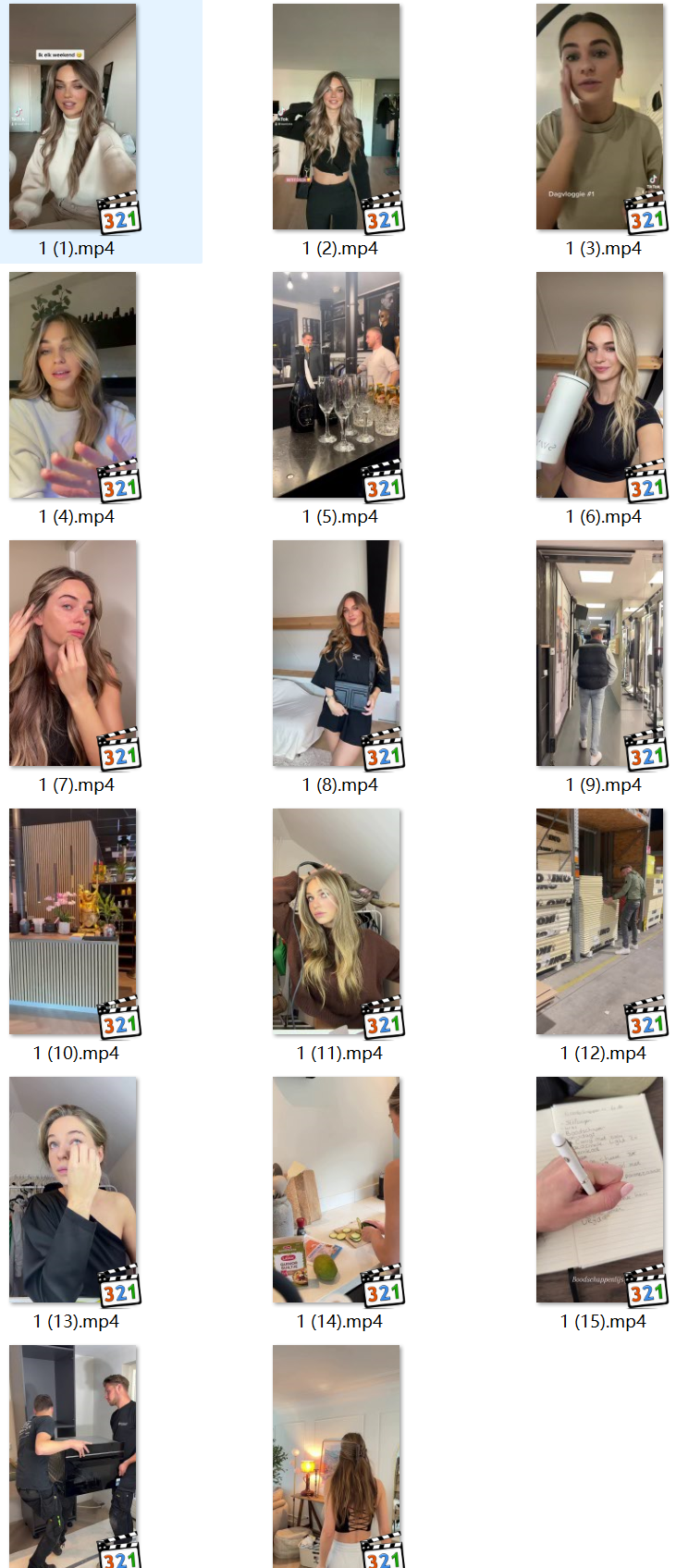
Task: Click the file named 1 (3).mp4
Action: point(600,117)
